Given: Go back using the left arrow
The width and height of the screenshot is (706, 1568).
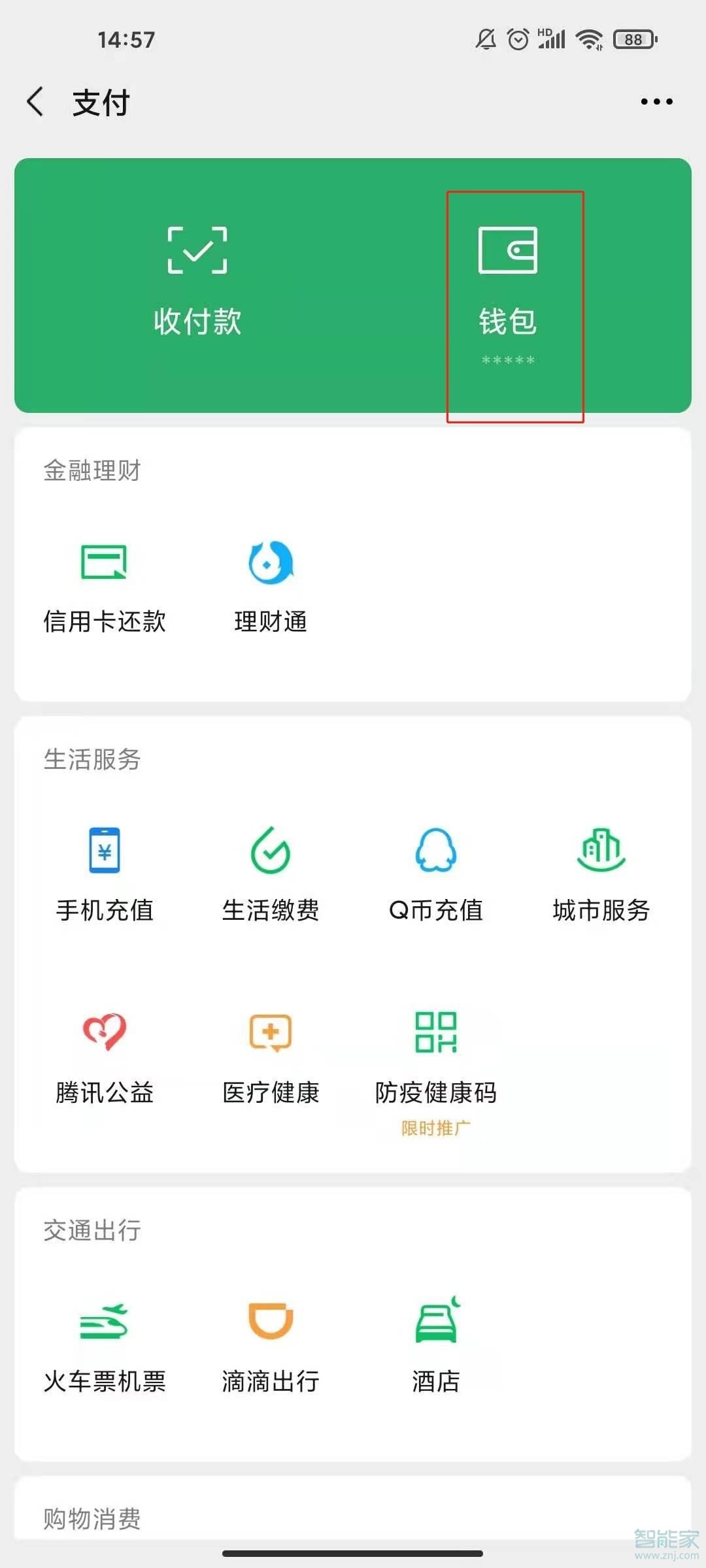Looking at the screenshot, I should [x=36, y=101].
